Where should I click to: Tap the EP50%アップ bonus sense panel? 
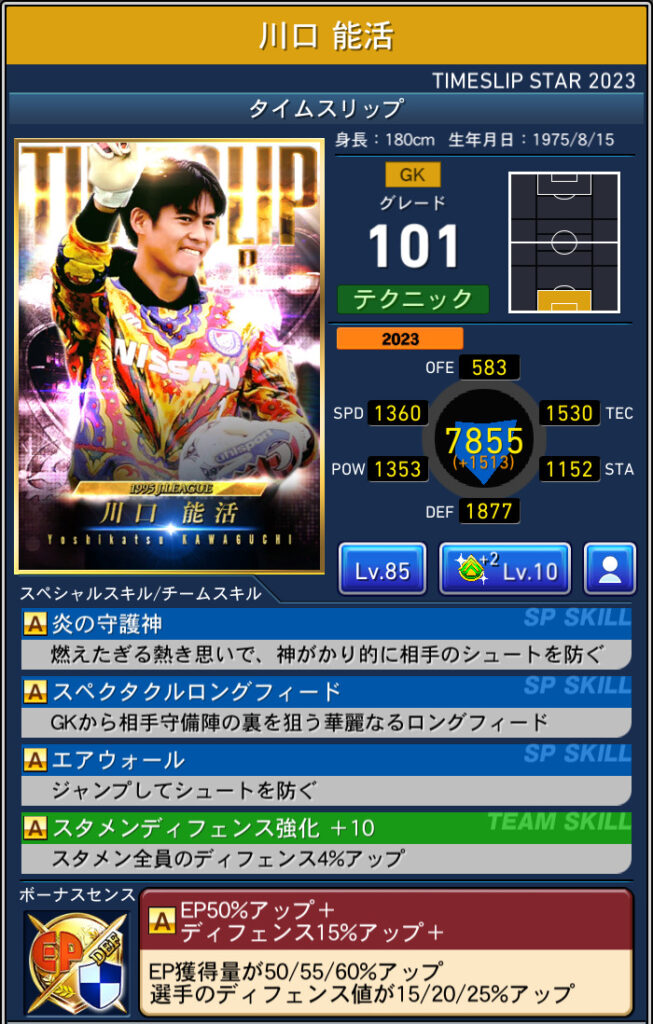pyautogui.click(x=385, y=950)
